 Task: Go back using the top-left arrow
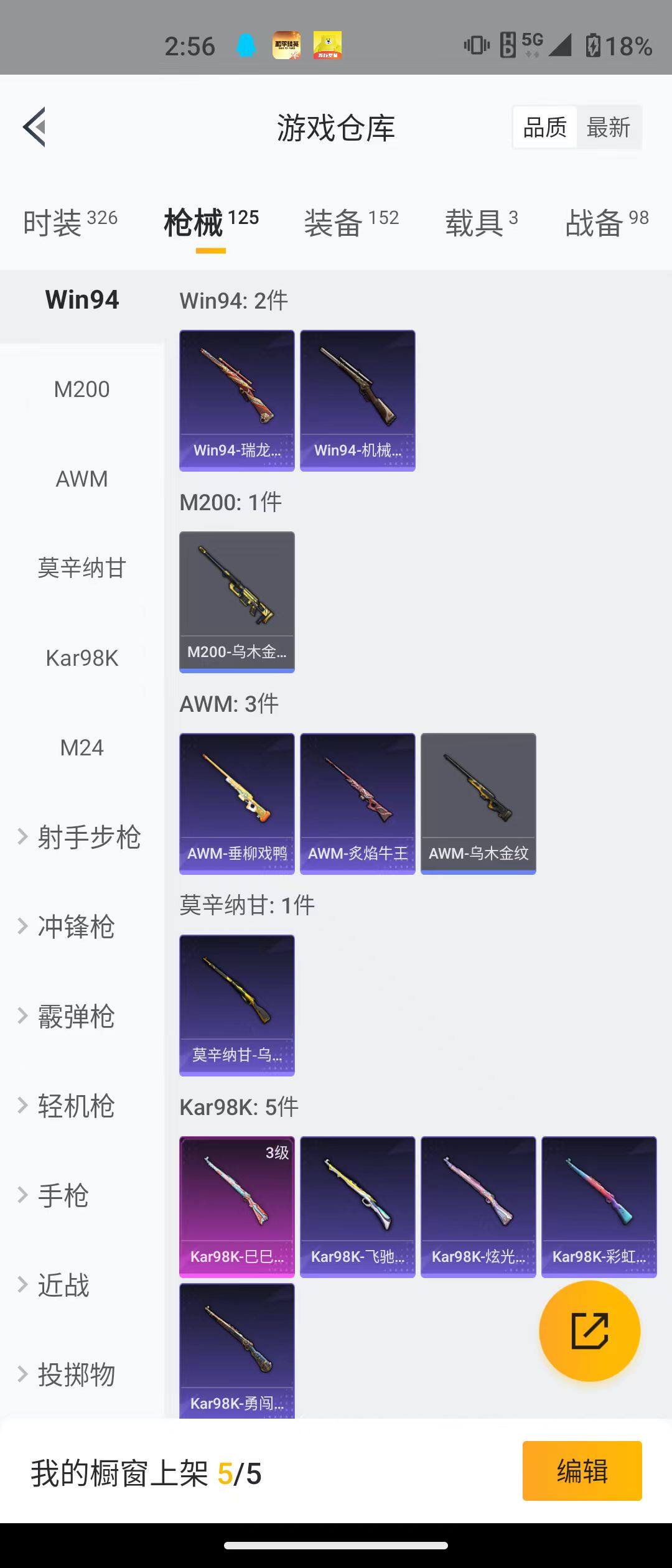coord(35,127)
